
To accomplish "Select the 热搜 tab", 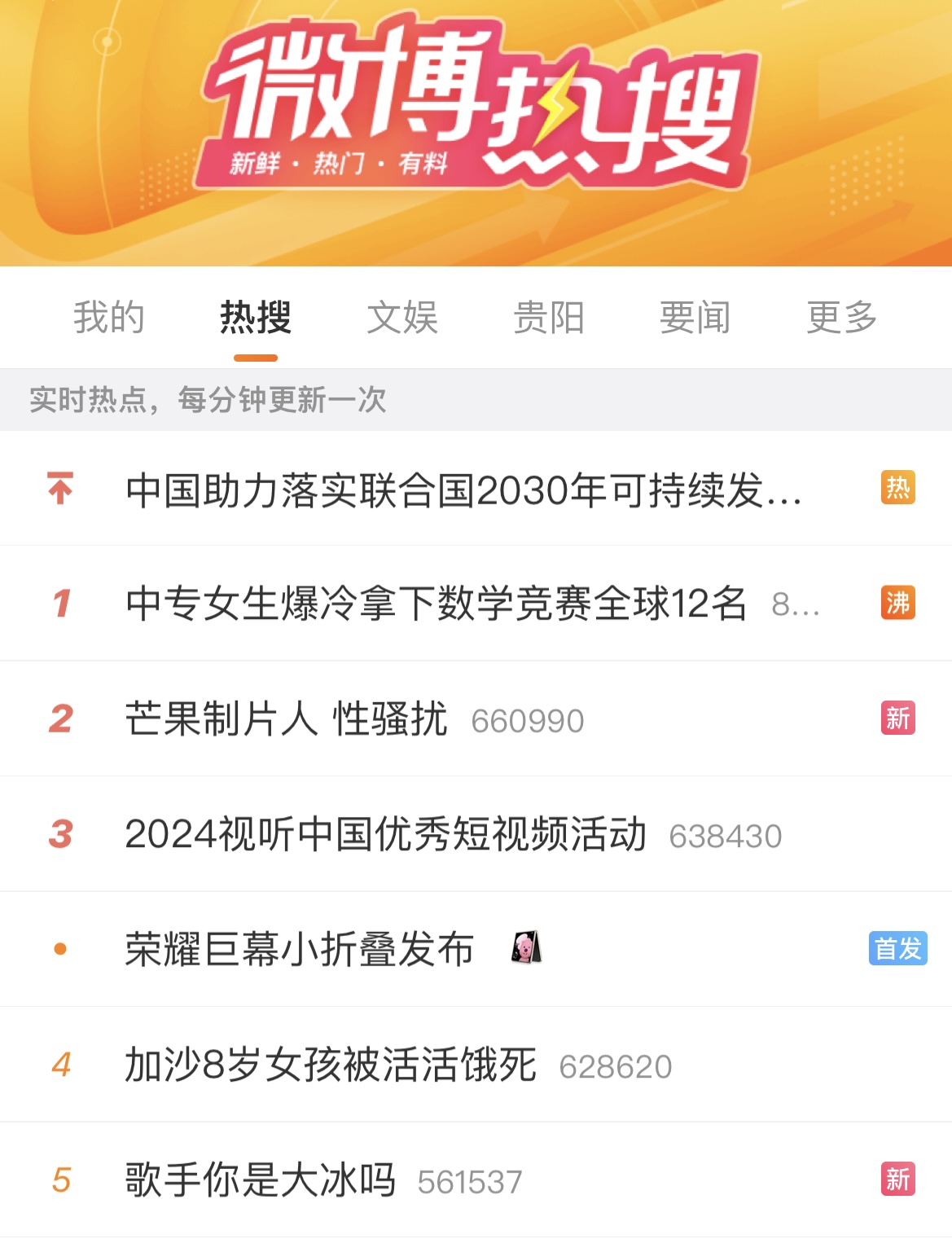I will [256, 317].
